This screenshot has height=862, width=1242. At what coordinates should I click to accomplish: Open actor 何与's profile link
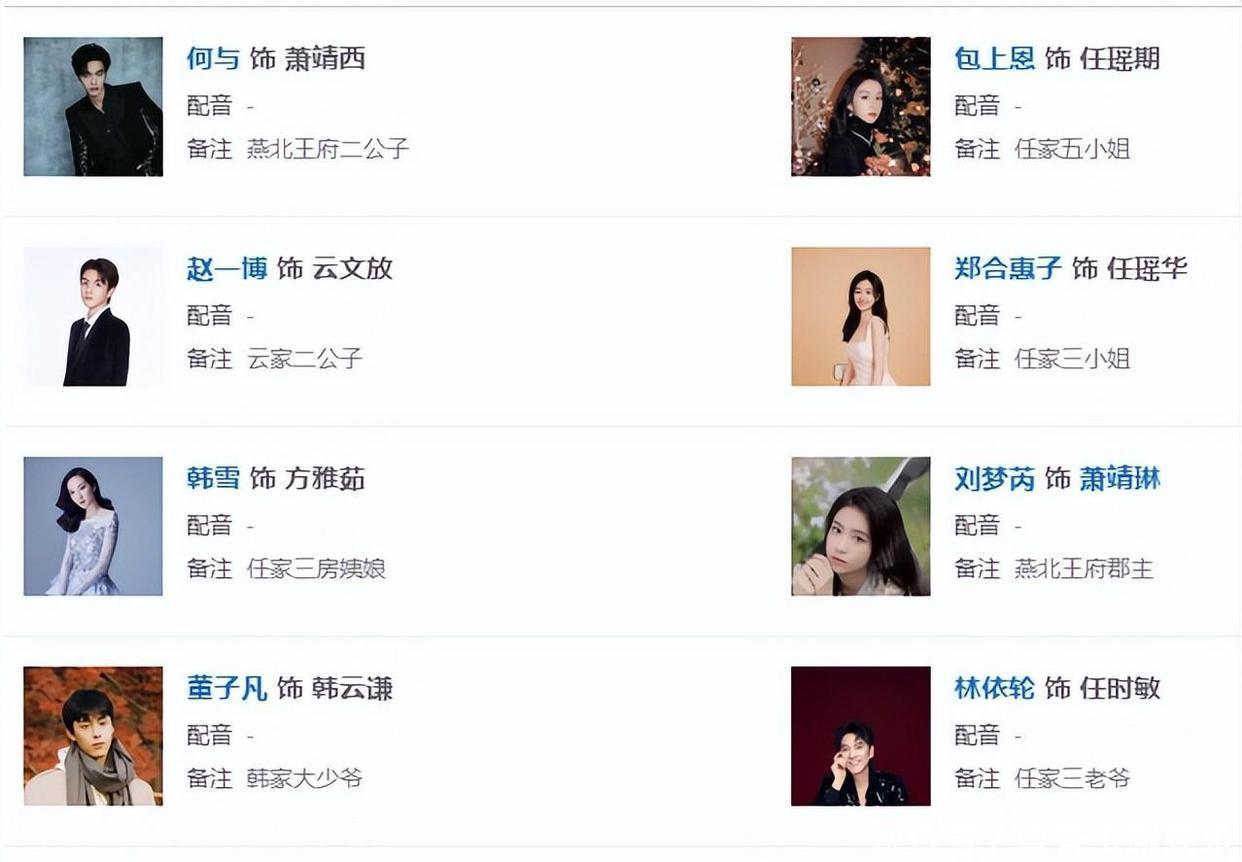click(212, 59)
